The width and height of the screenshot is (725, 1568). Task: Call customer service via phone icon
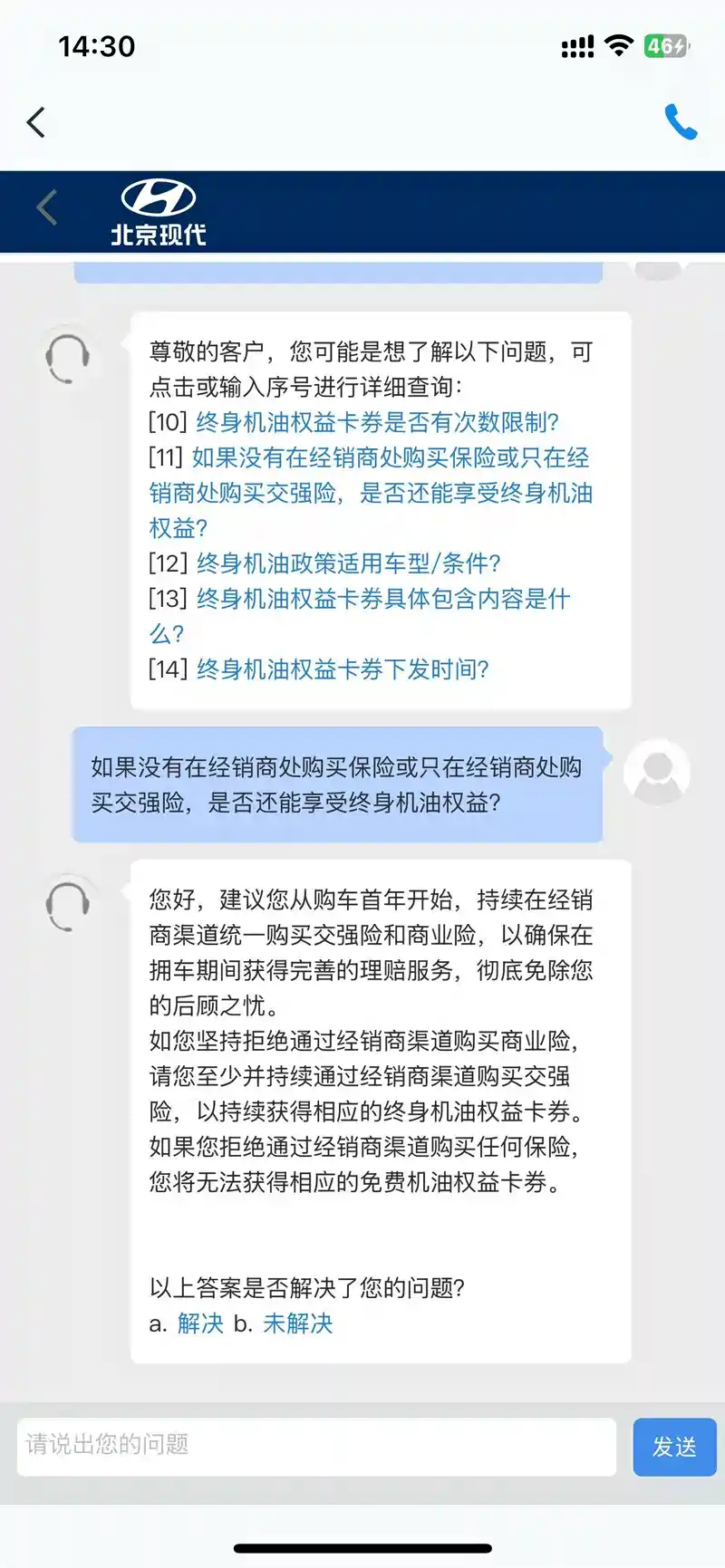[681, 122]
